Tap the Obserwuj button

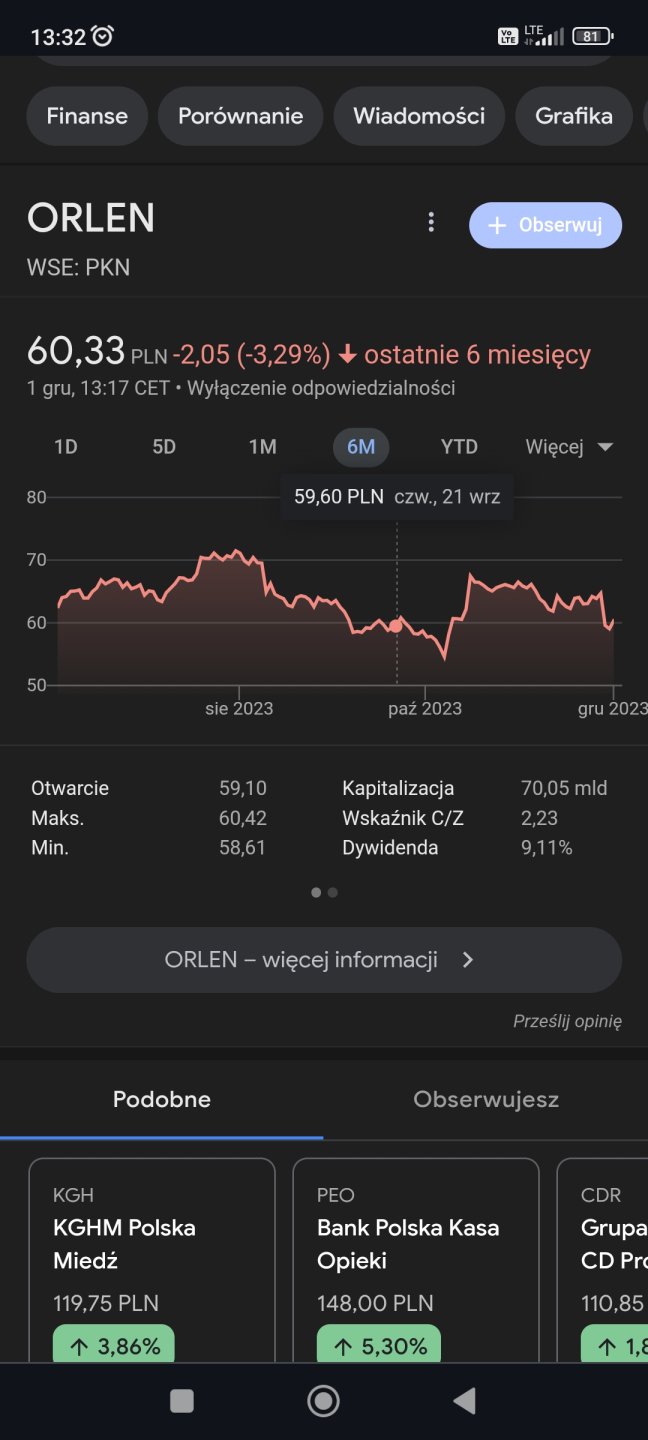coord(545,225)
